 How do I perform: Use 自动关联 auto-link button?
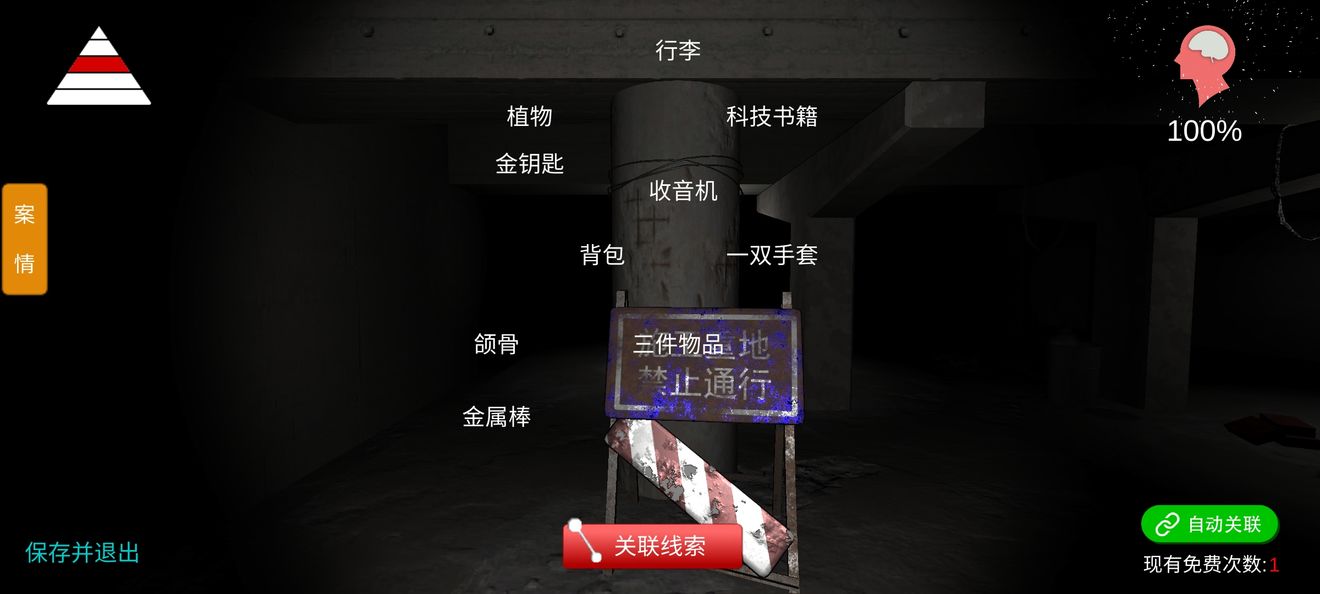pyautogui.click(x=1209, y=524)
